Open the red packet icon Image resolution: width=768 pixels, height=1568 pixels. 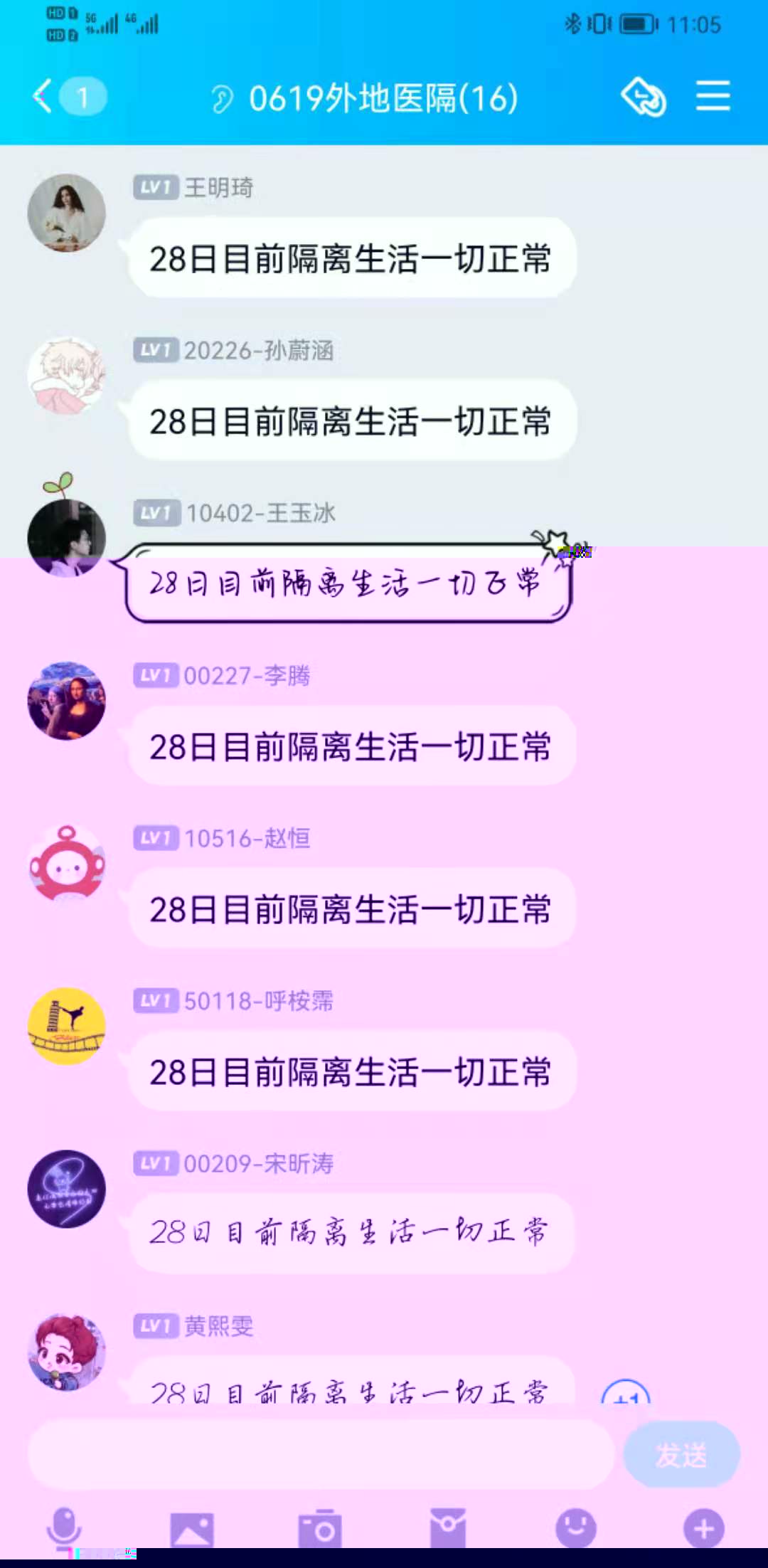448,1527
